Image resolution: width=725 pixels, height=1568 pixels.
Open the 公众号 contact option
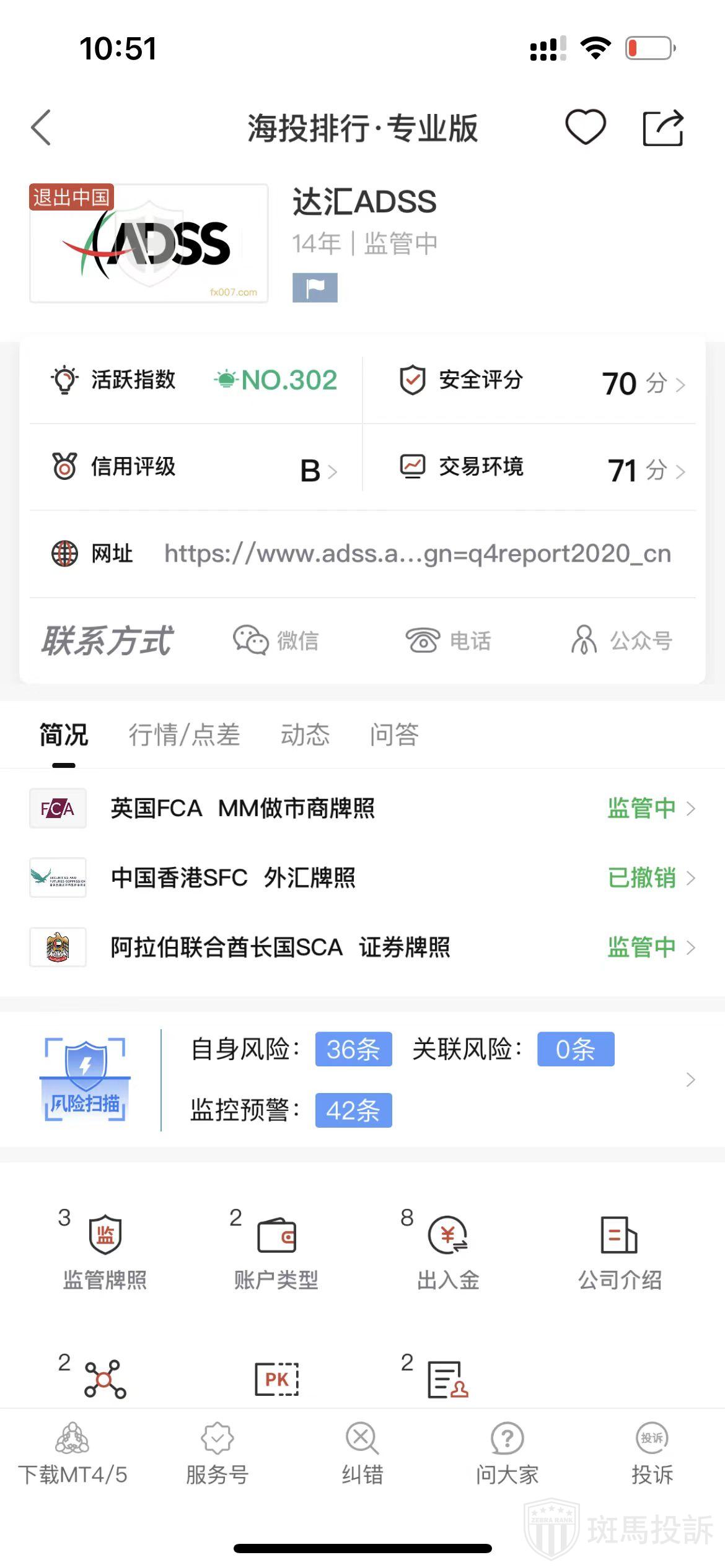621,640
